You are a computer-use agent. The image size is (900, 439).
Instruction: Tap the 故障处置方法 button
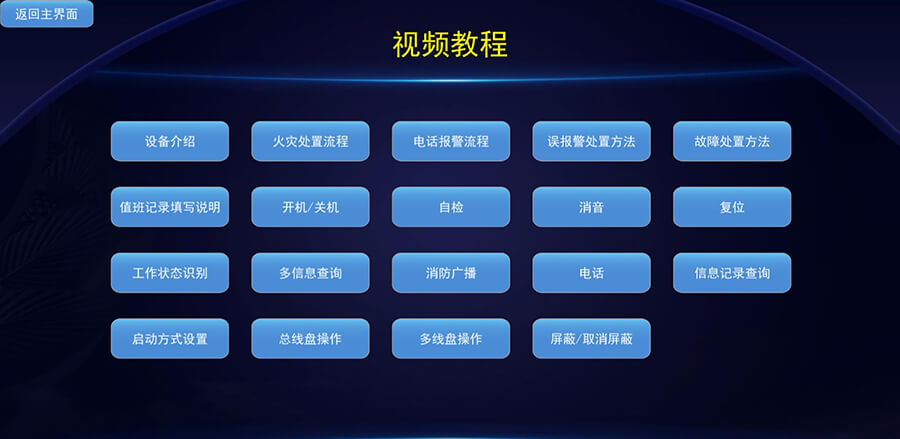pyautogui.click(x=732, y=141)
